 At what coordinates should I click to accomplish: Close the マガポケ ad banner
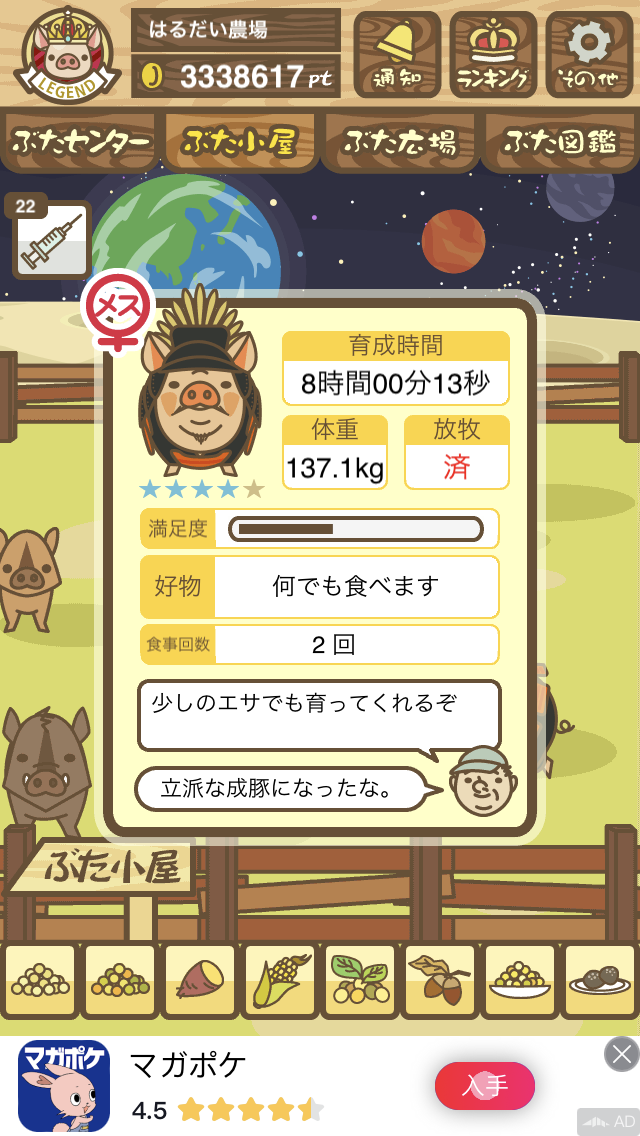click(621, 1054)
